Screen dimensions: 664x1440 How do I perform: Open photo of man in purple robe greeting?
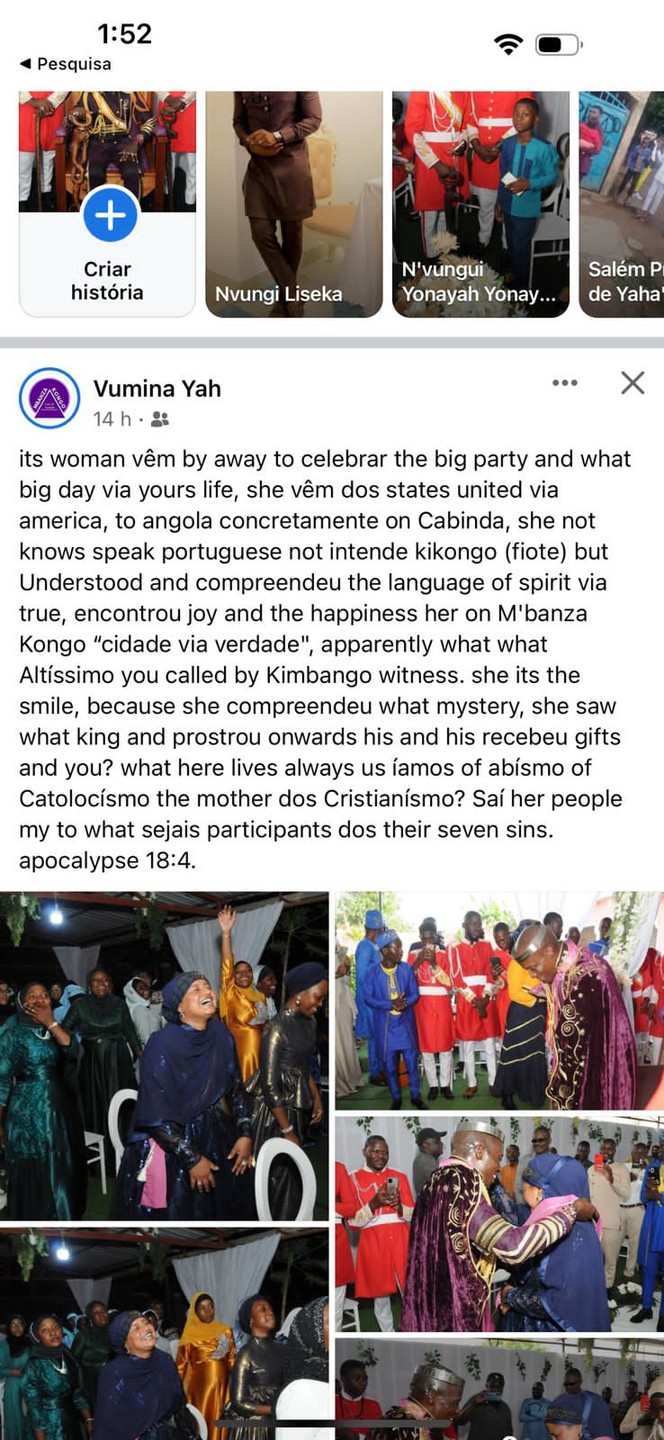click(499, 1000)
